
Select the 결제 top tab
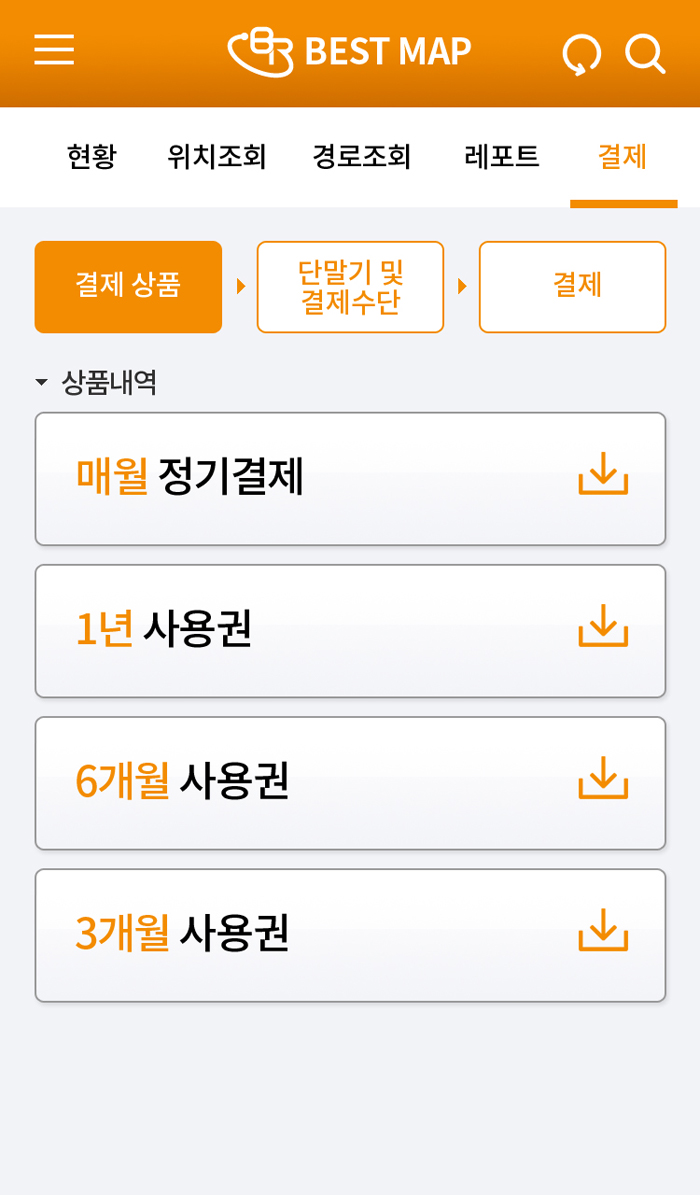pyautogui.click(x=622, y=157)
